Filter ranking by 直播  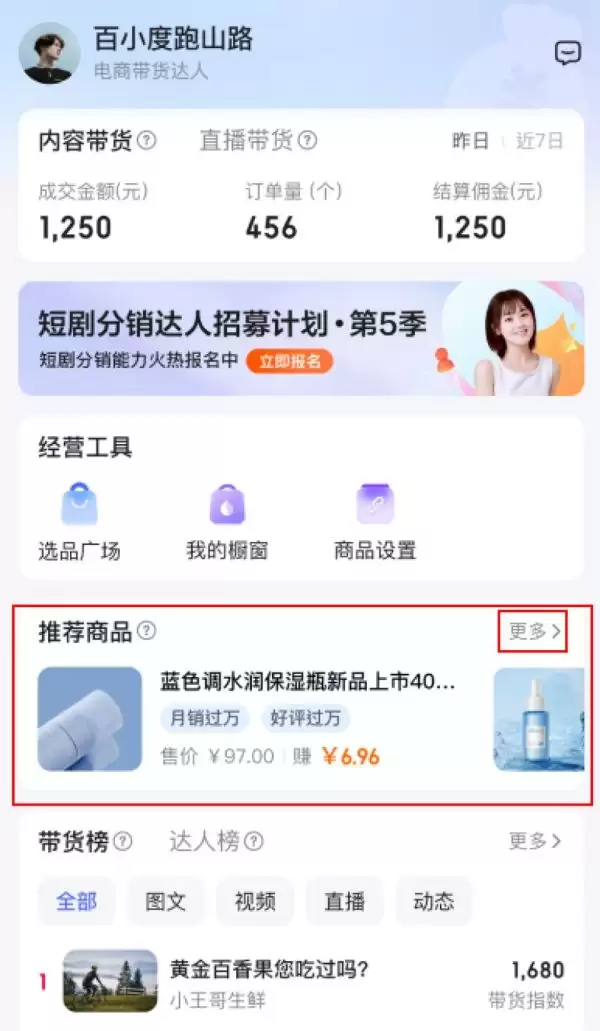click(344, 901)
